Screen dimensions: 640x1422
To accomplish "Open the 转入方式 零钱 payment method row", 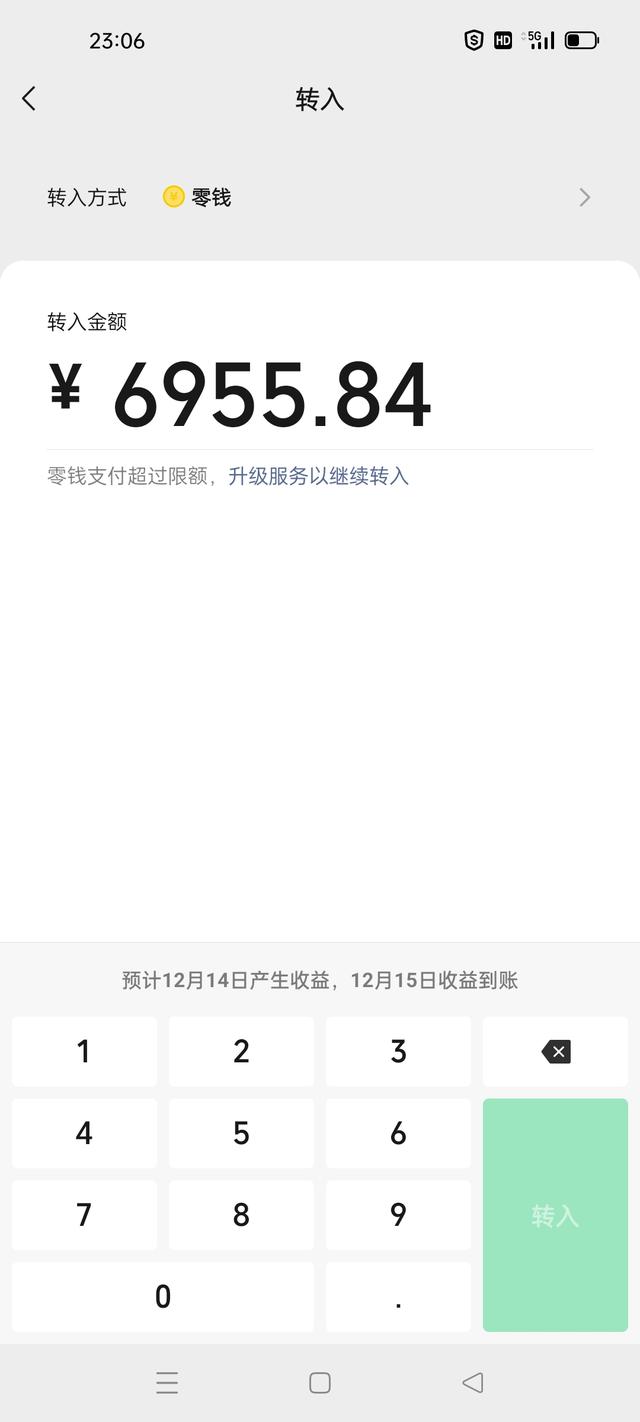I will tap(320, 198).
